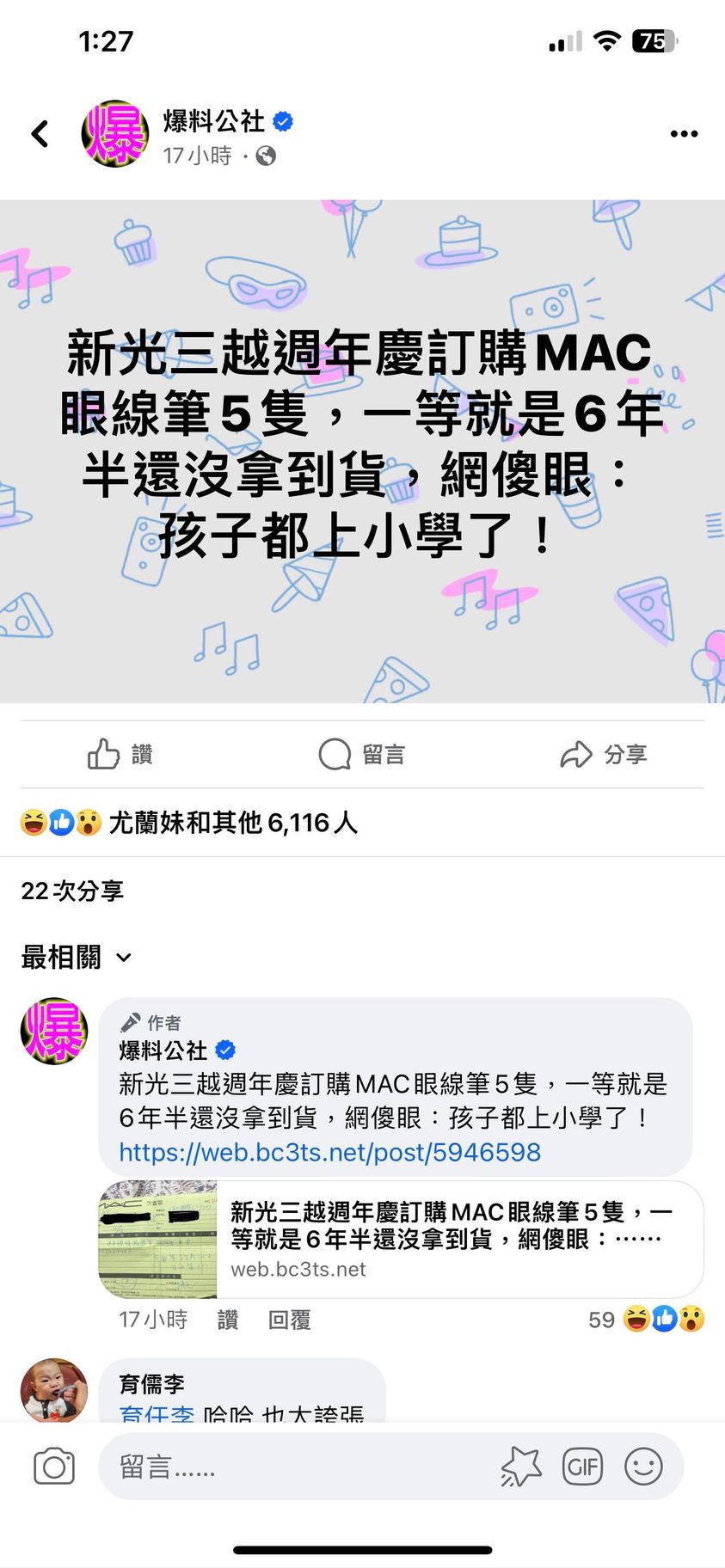Like the author's comment via 讚
Screen dimensions: 725x1568
(228, 1320)
